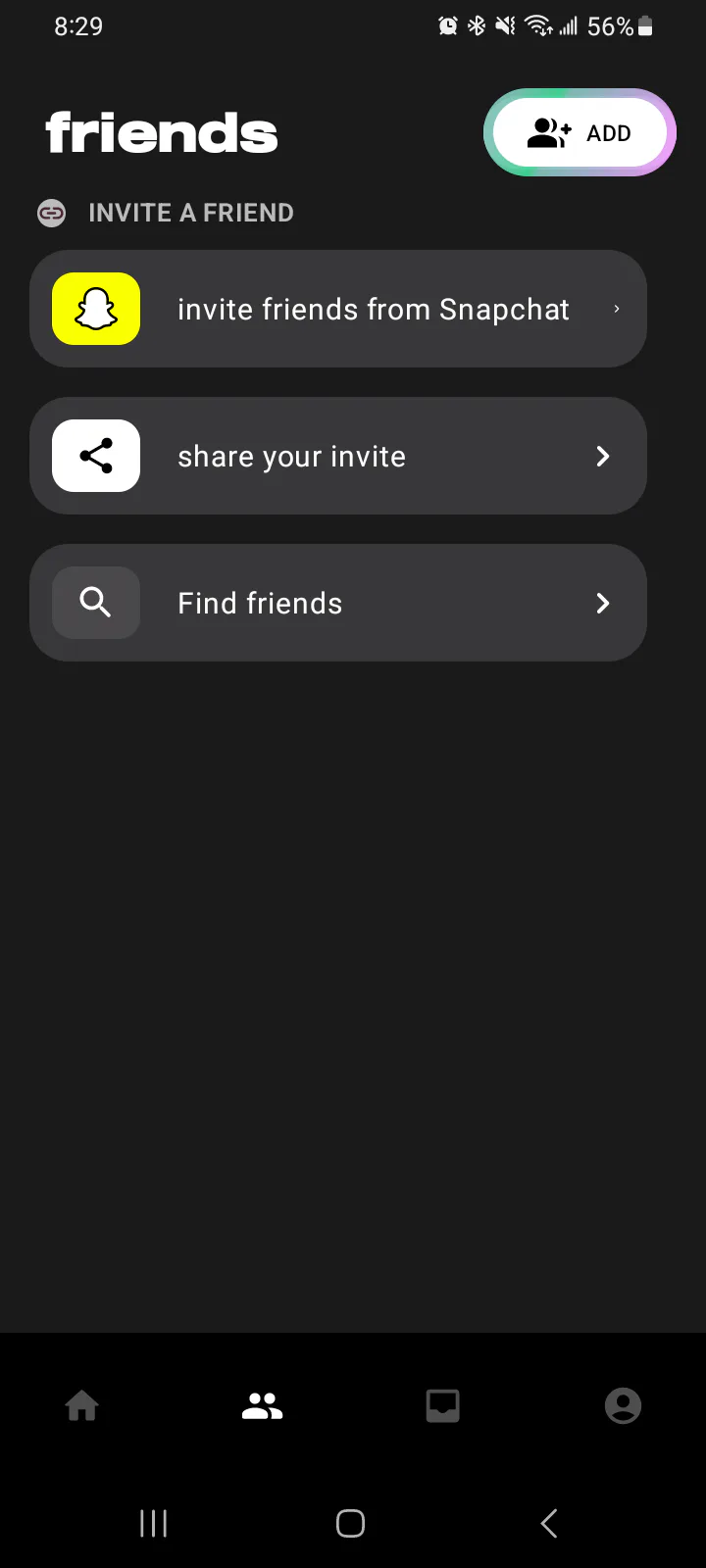The height and width of the screenshot is (1568, 706).
Task: Go back using the system back button
Action: (x=549, y=1523)
